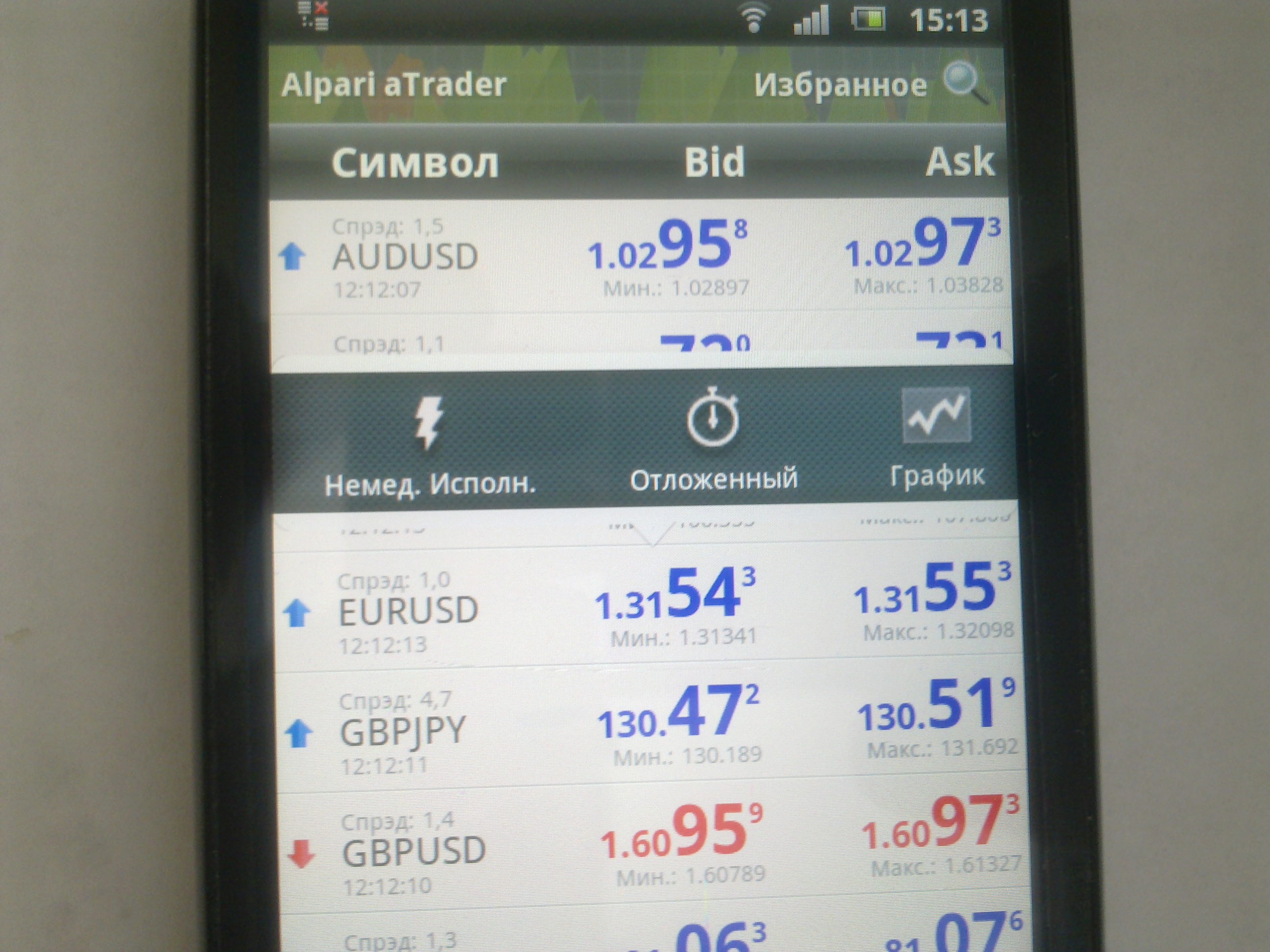1270x952 pixels.
Task: Open the График chart view
Action: pyautogui.click(x=936, y=439)
